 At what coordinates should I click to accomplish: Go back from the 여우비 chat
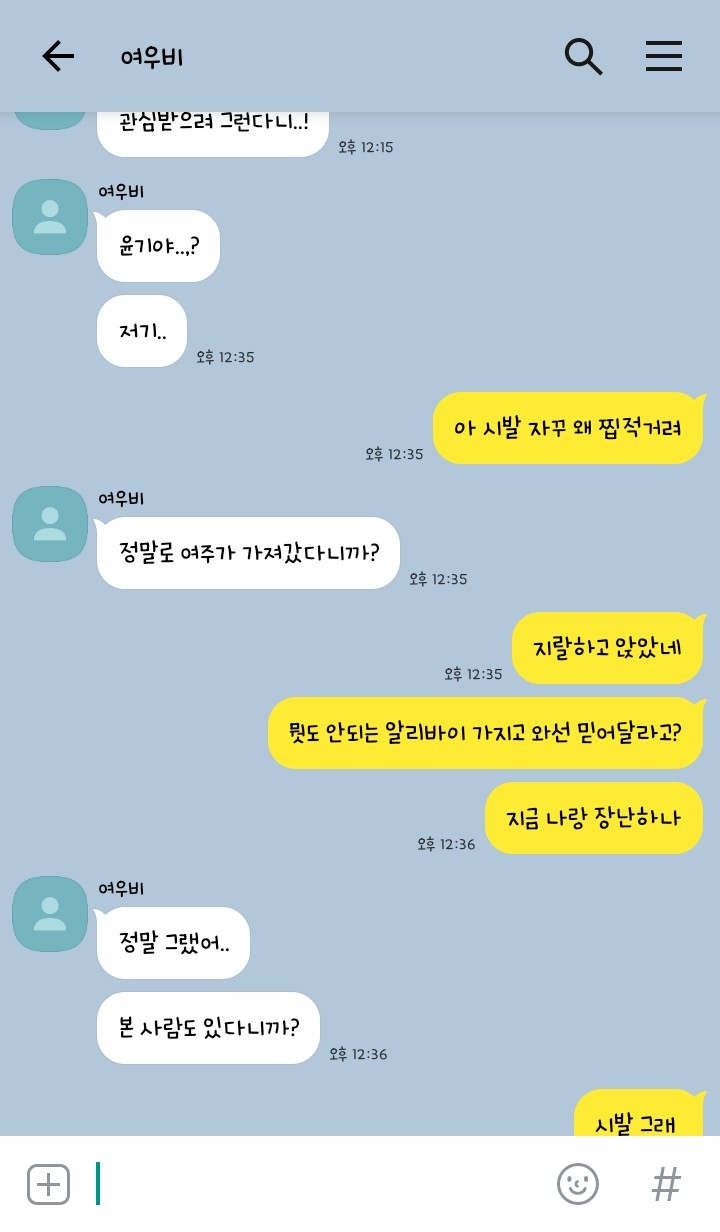click(58, 57)
